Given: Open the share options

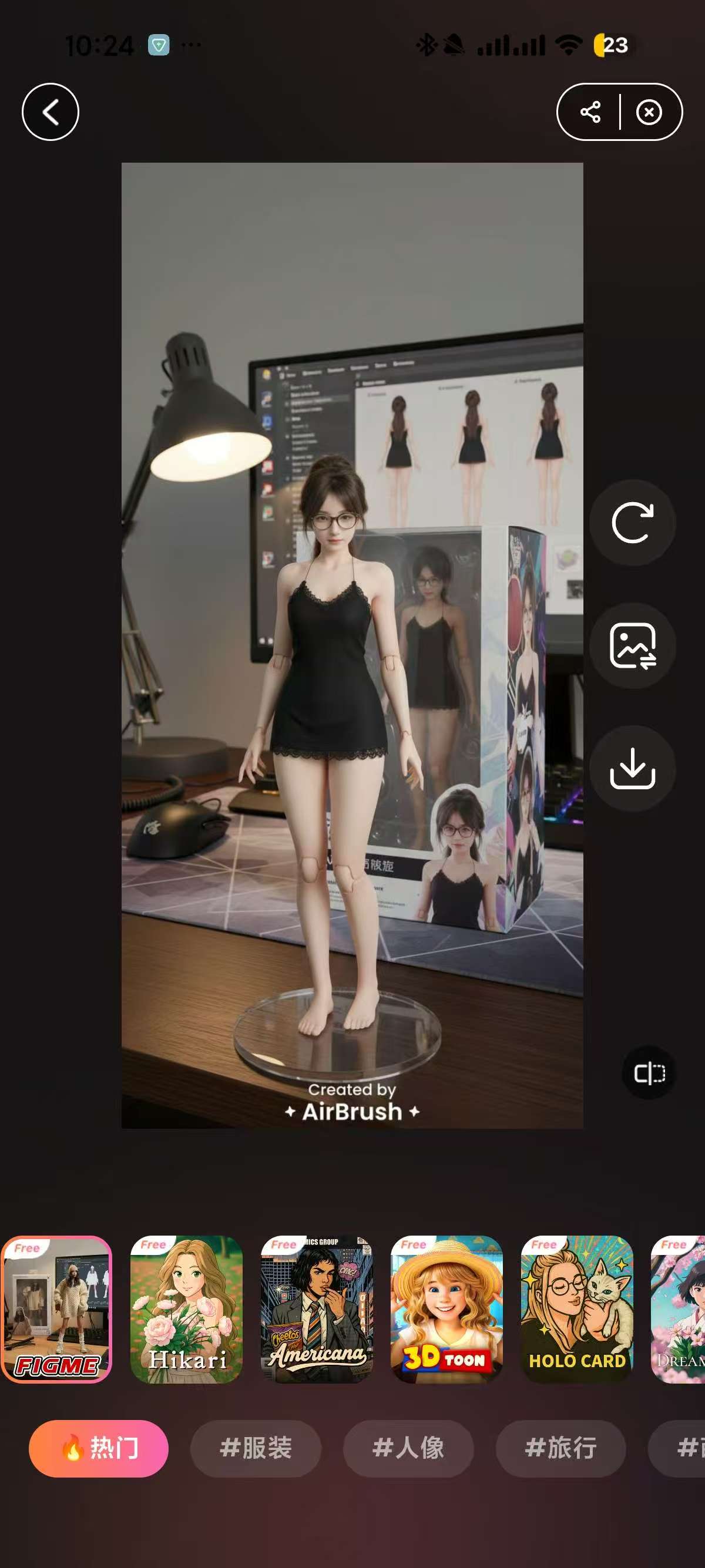Looking at the screenshot, I should tap(590, 112).
